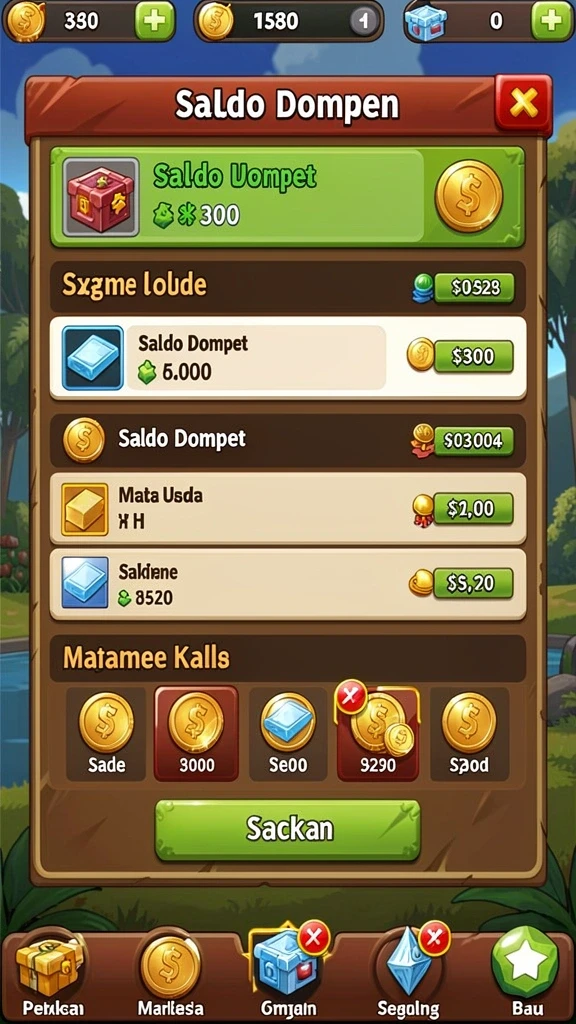Open the Segulng tab
The width and height of the screenshot is (576, 1024).
point(409,975)
